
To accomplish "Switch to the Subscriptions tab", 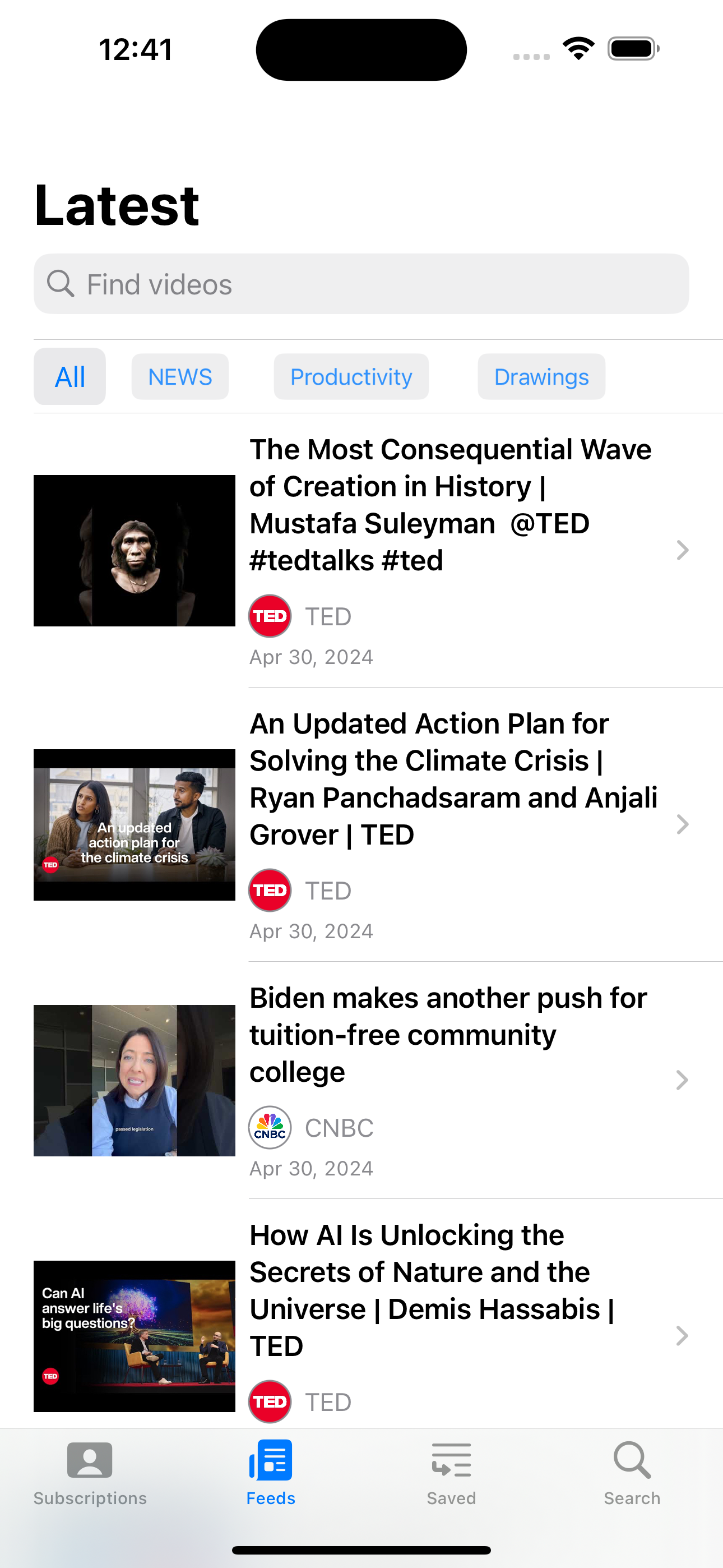I will [90, 1472].
